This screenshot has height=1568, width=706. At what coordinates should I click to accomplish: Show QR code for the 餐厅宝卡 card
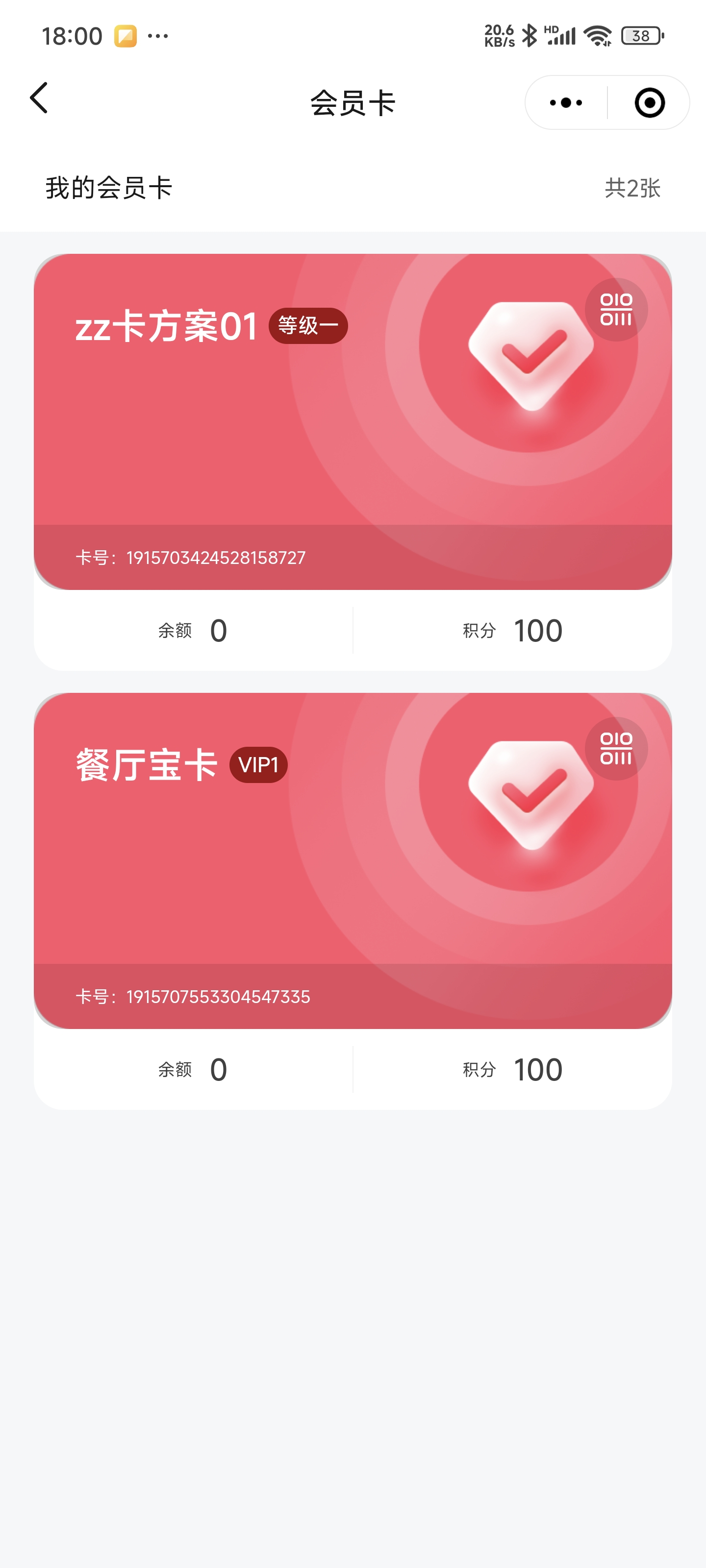pos(616,749)
